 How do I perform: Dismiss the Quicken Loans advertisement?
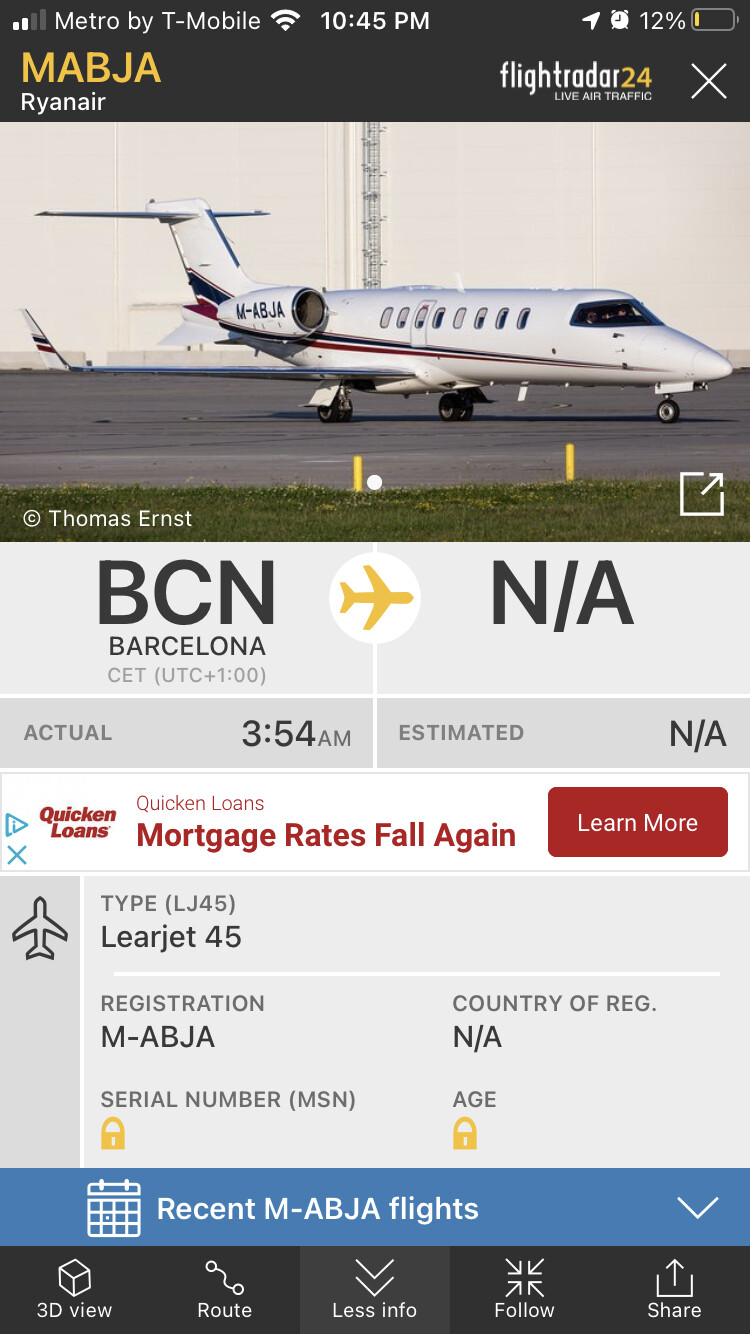17,855
